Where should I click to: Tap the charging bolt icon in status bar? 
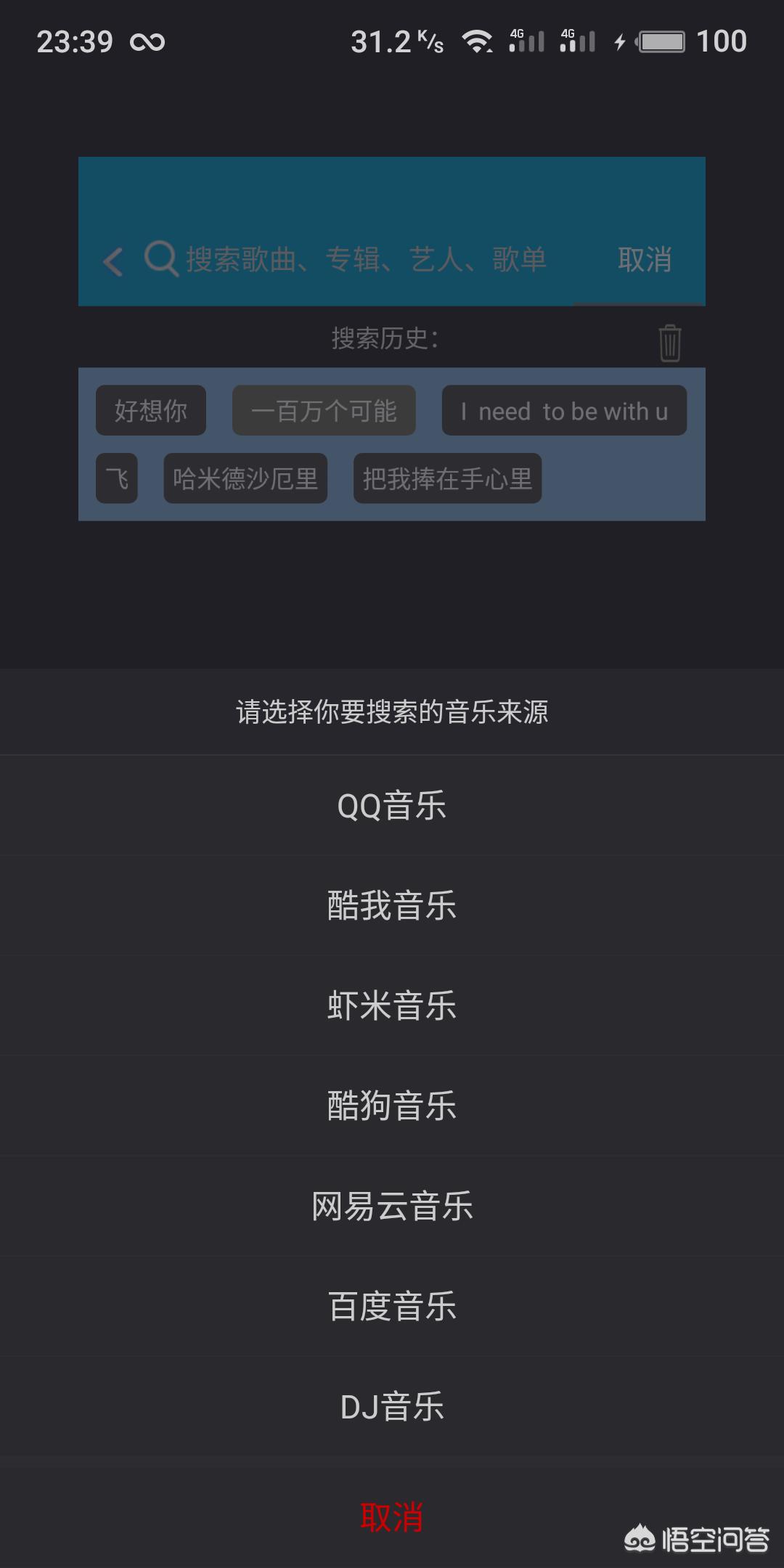coord(618,41)
